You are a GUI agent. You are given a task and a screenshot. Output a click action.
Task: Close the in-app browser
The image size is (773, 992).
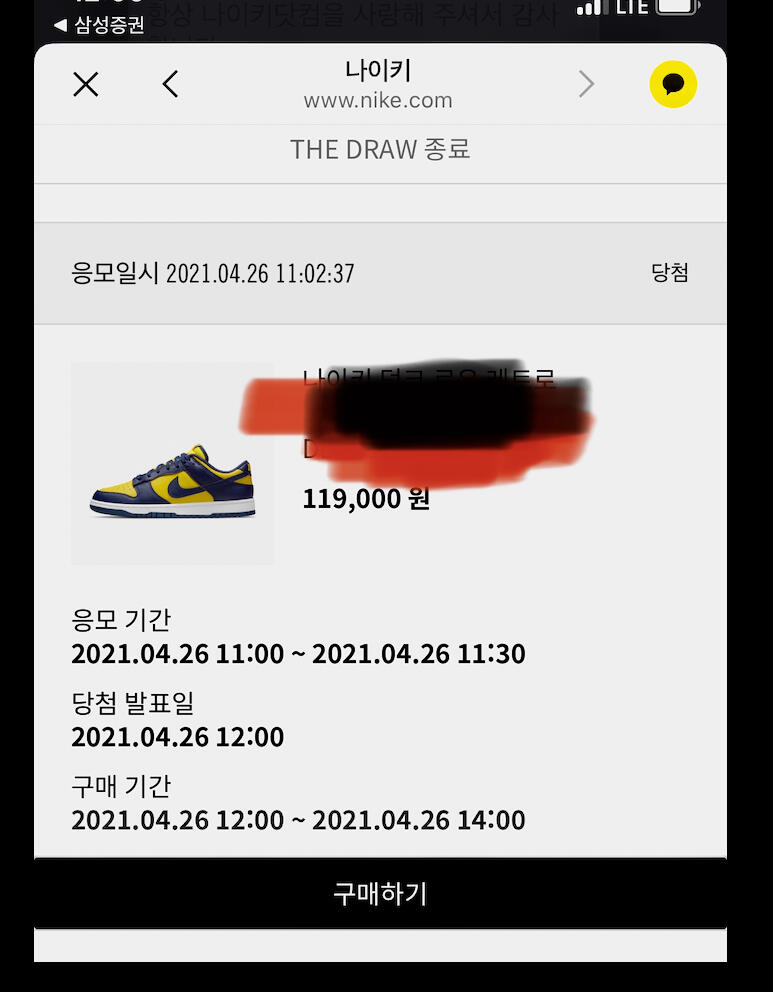86,85
